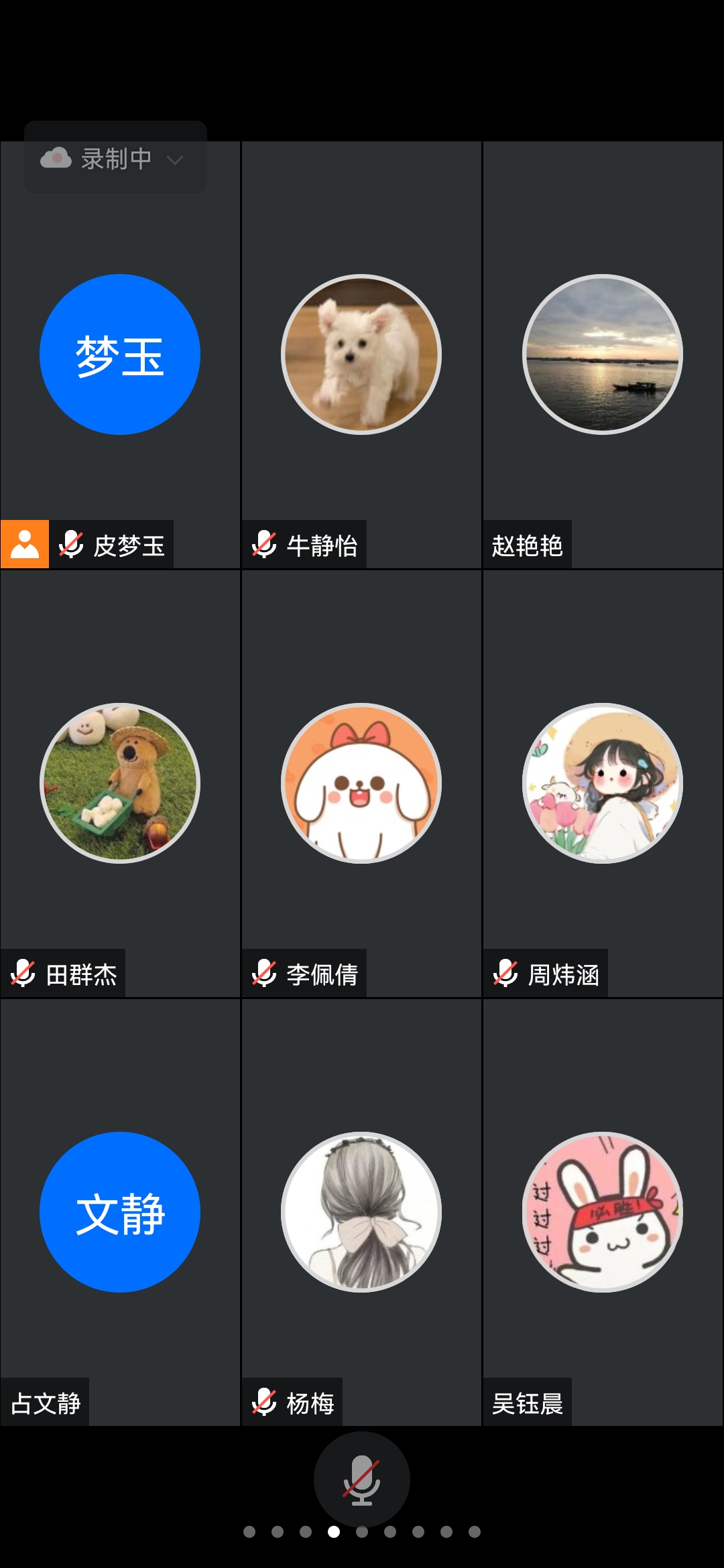Choose 李佩倩's participant tile

click(361, 783)
